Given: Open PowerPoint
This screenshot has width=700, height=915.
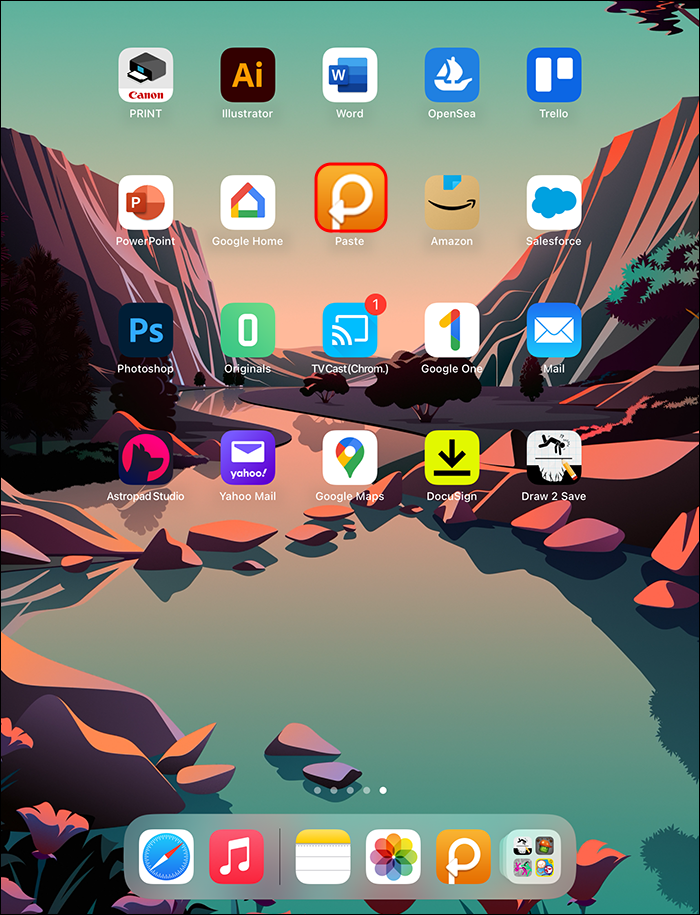Looking at the screenshot, I should [x=146, y=203].
